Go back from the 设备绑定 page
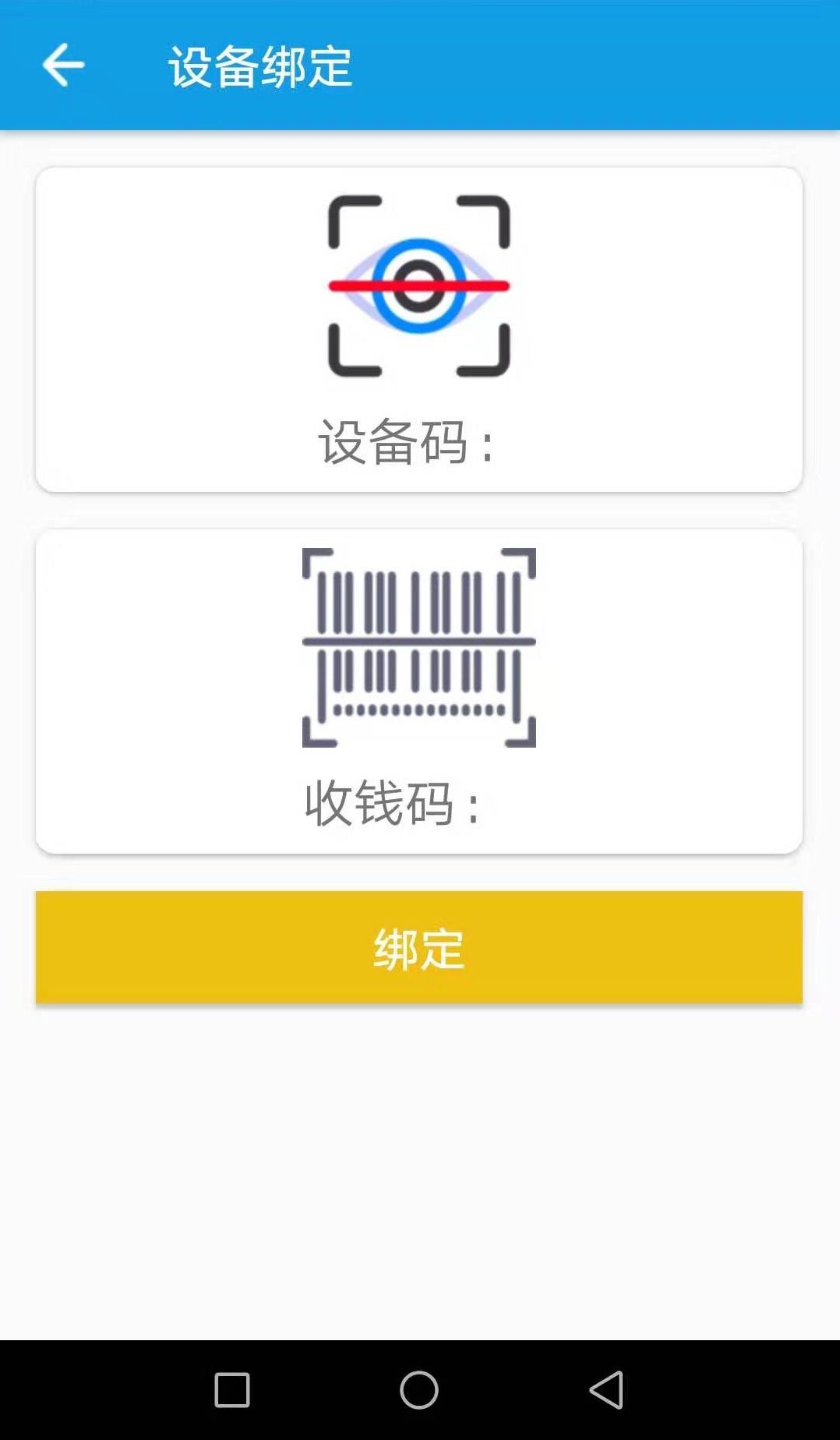Screen dimensions: 840x1440 tap(63, 65)
